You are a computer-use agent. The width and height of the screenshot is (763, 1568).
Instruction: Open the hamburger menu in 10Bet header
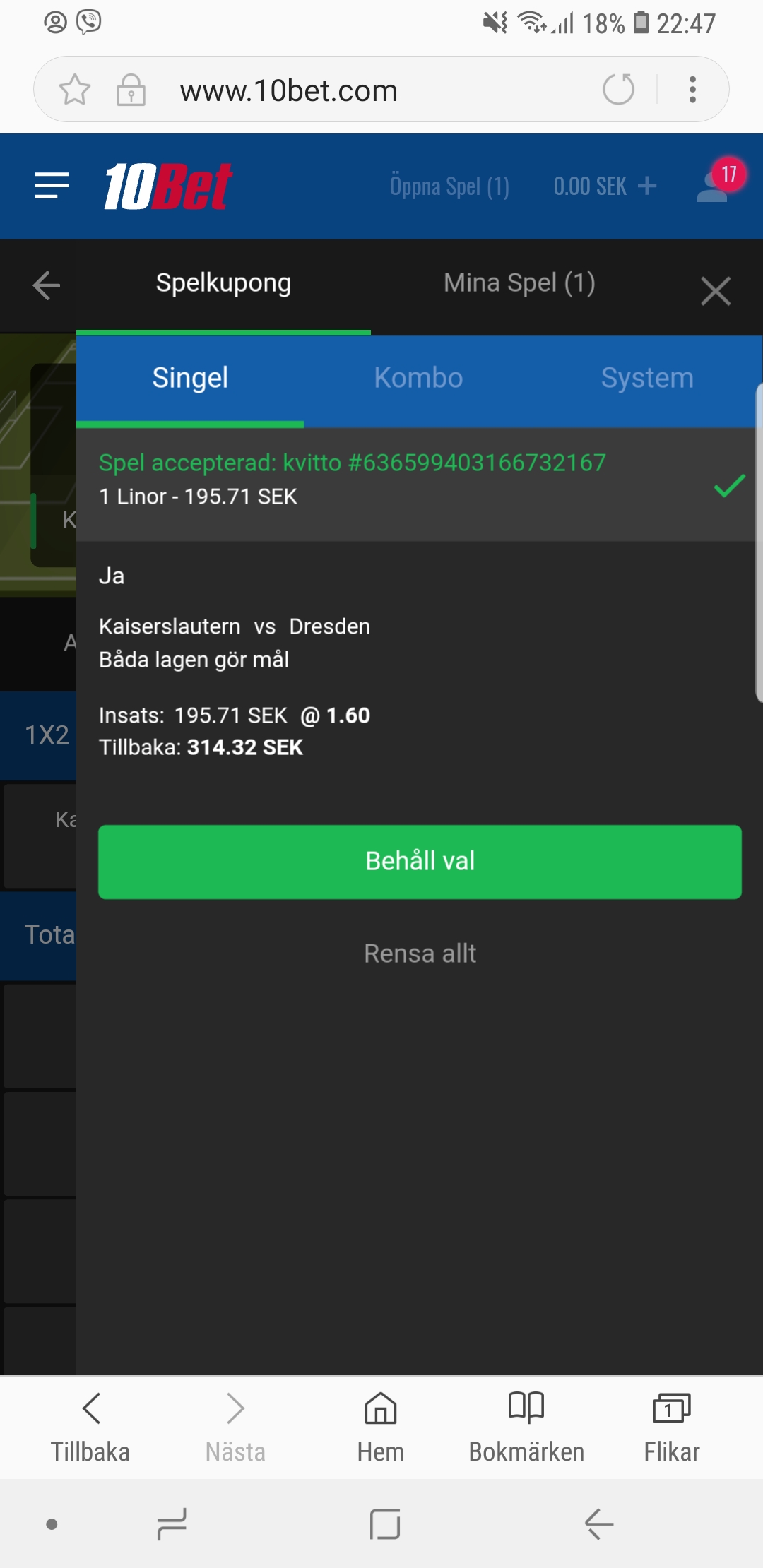pyautogui.click(x=52, y=186)
